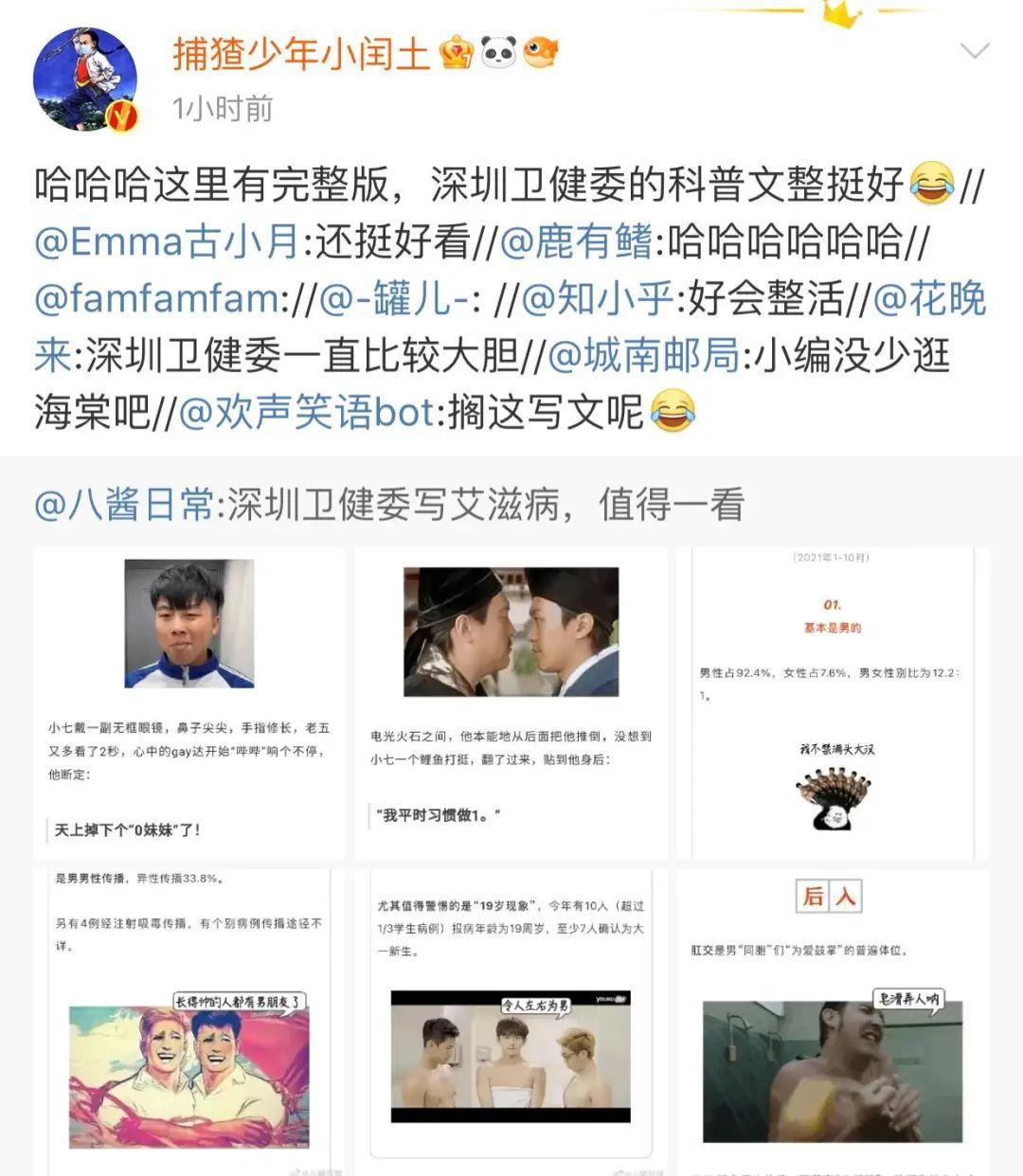The height and width of the screenshot is (1176, 1023).
Task: Open @欢声笑语bot mention link
Action: point(306,413)
